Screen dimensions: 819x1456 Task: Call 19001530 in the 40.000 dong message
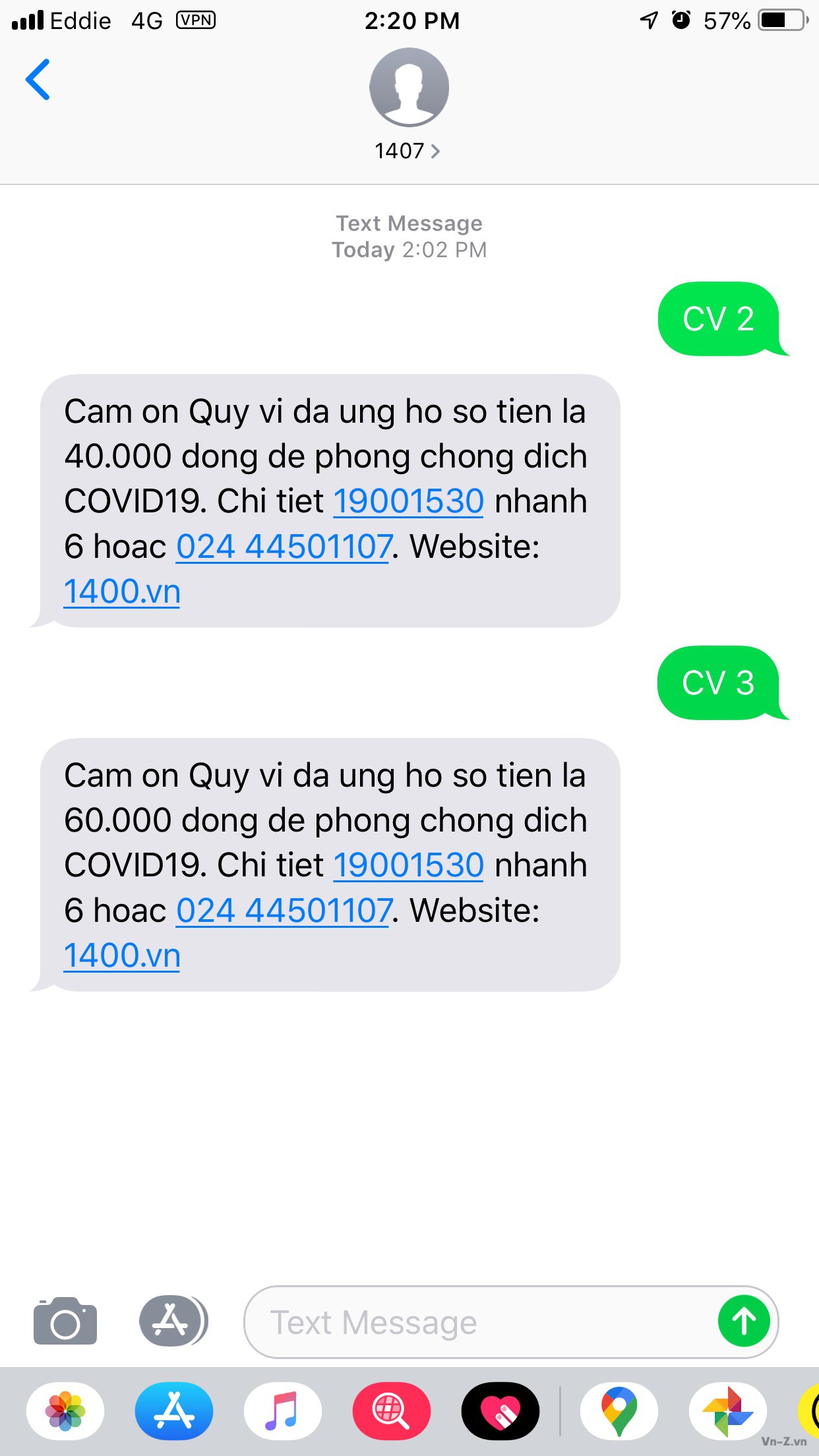coord(408,501)
